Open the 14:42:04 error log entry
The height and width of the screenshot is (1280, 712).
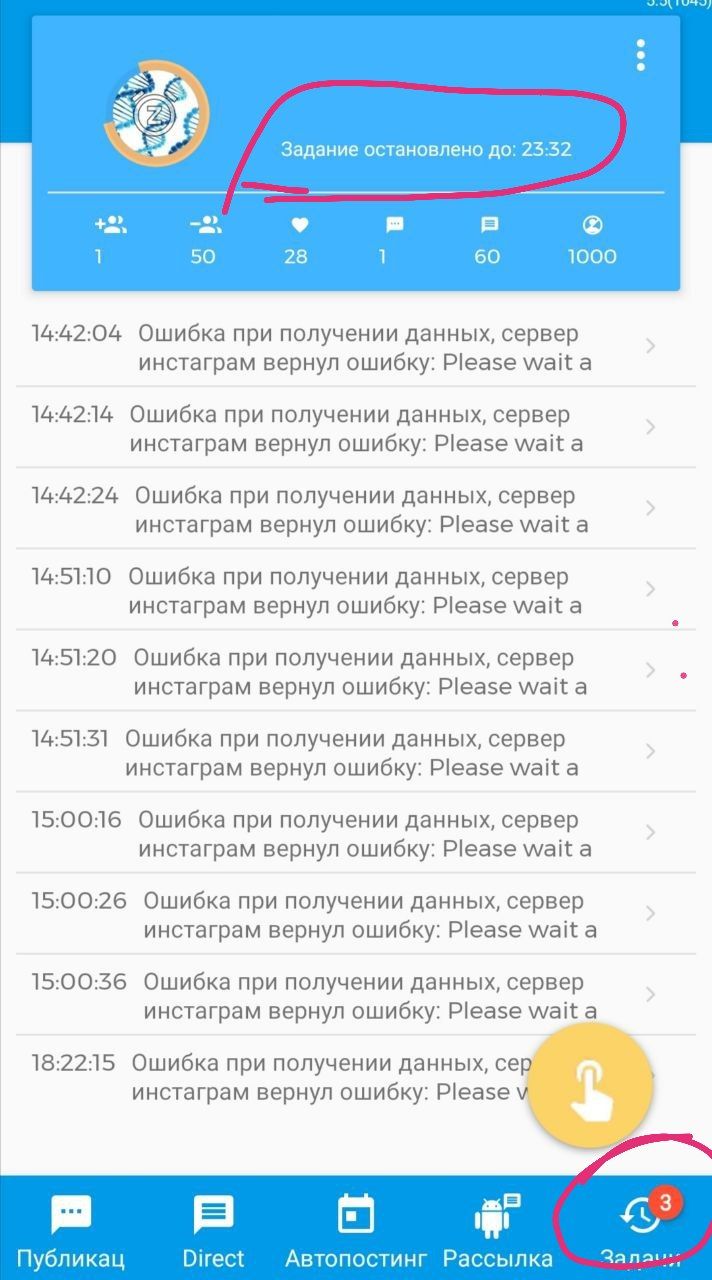coord(356,346)
